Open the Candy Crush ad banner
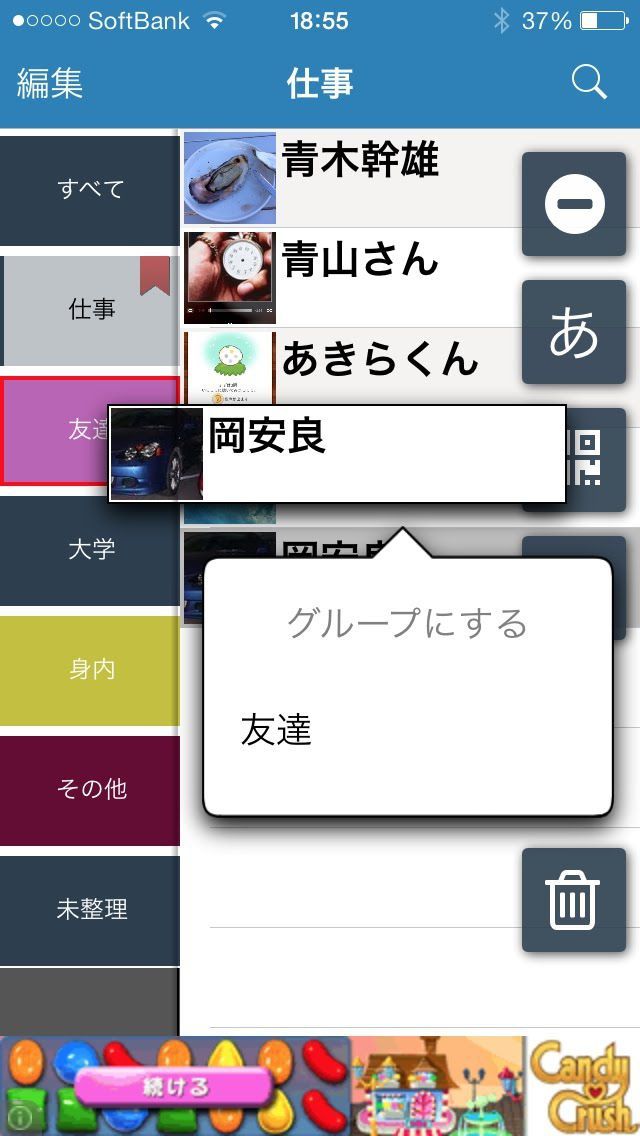The width and height of the screenshot is (640, 1136). [320, 1086]
